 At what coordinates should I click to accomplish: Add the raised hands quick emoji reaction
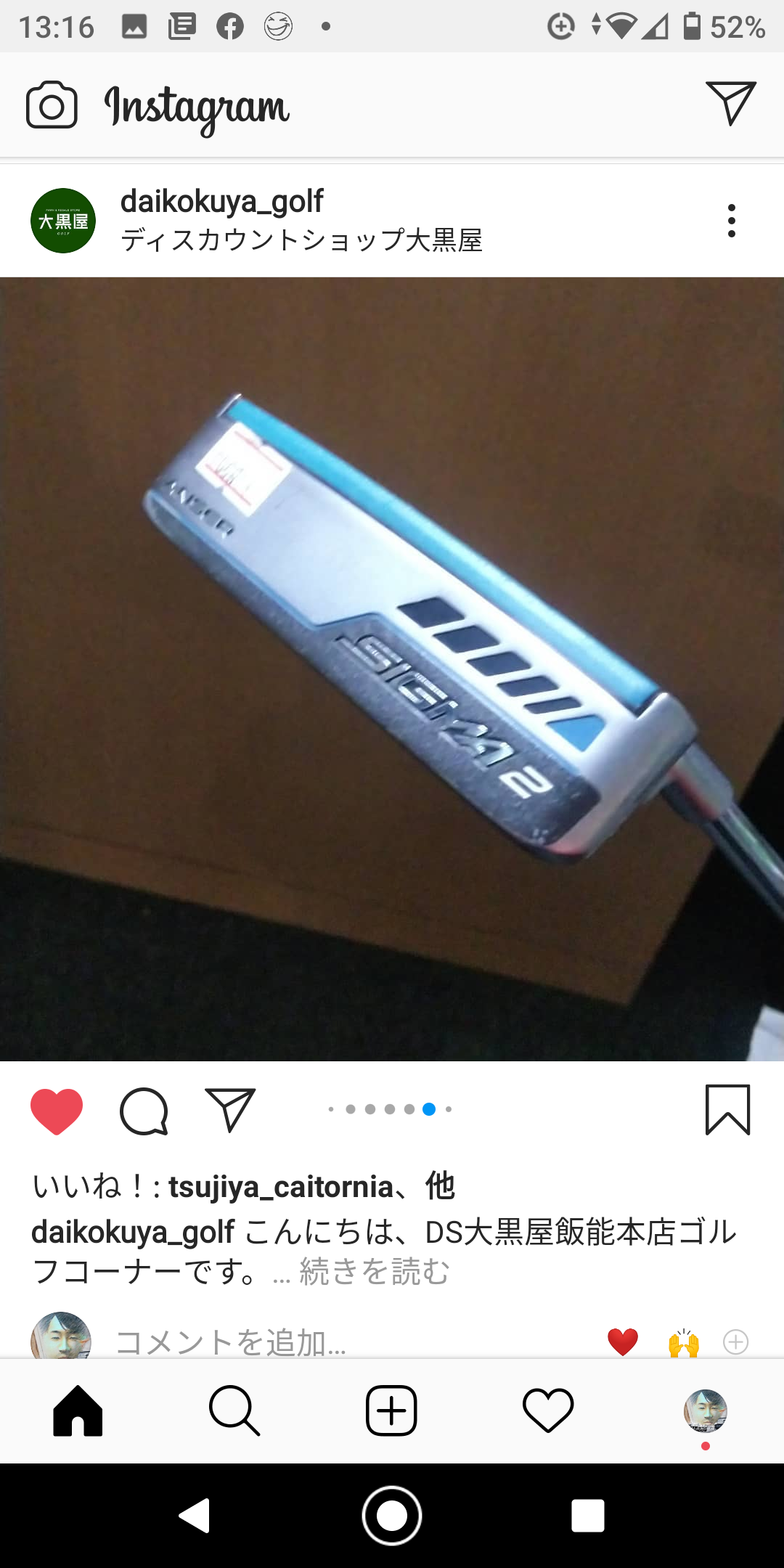[683, 1342]
